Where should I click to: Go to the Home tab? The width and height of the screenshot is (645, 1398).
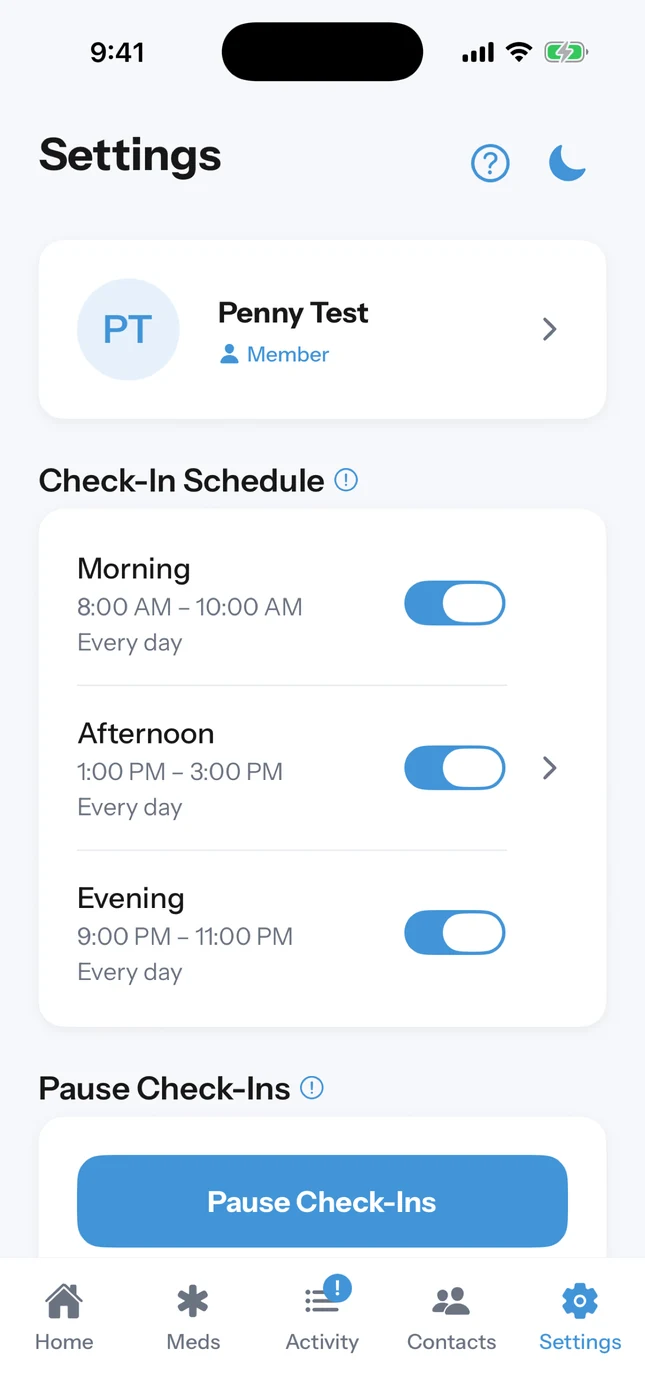tap(64, 1319)
